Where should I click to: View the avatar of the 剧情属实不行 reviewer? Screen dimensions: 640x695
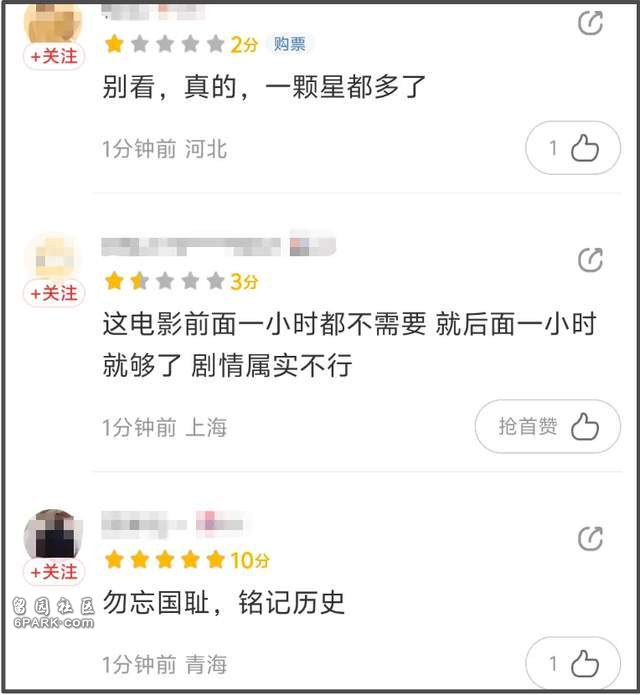52,257
